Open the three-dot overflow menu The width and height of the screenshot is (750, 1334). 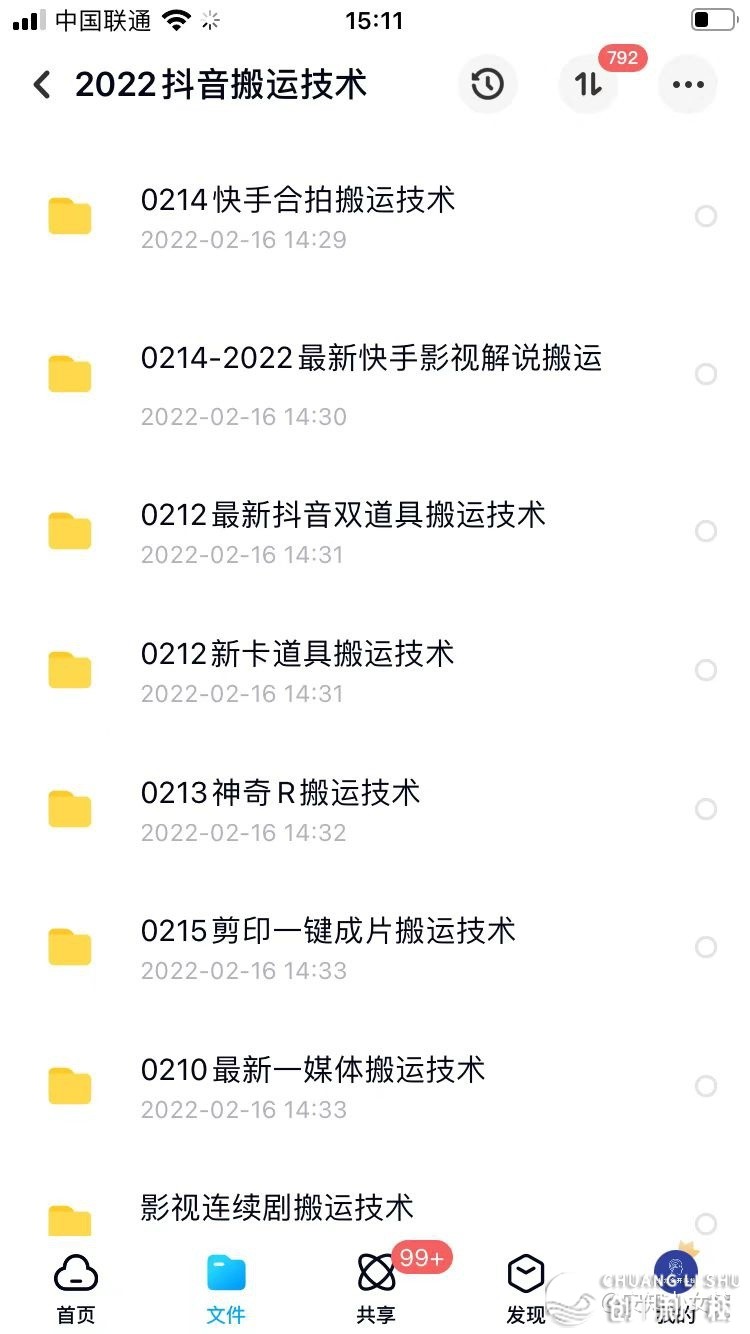pyautogui.click(x=688, y=85)
